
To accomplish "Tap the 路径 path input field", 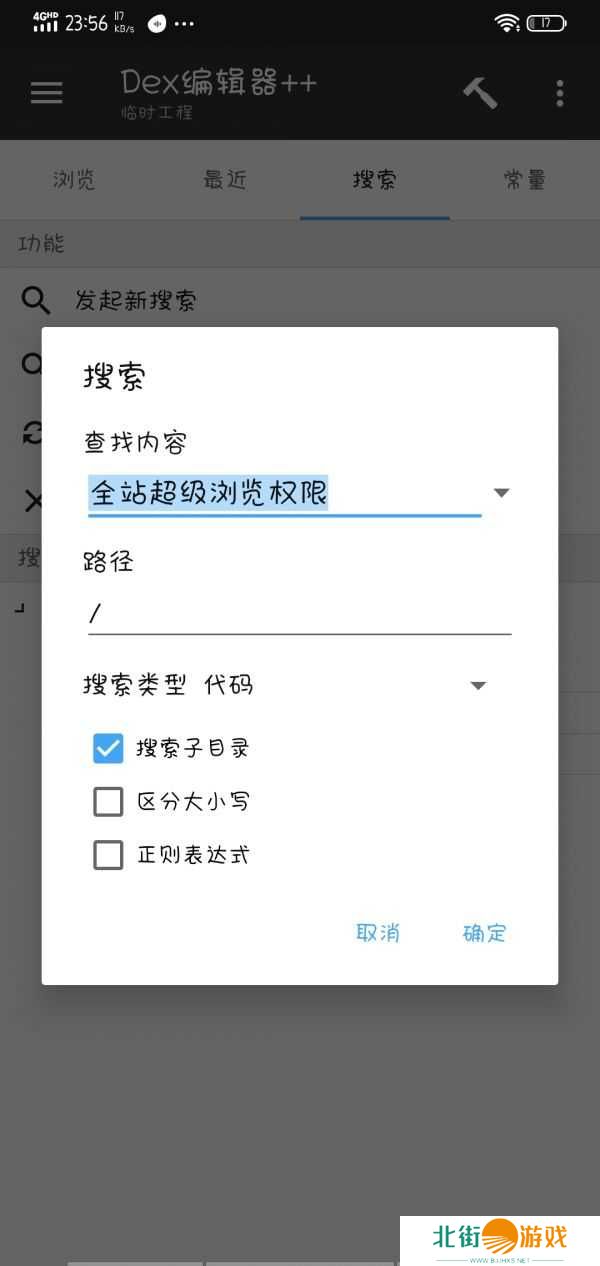I will pos(298,613).
